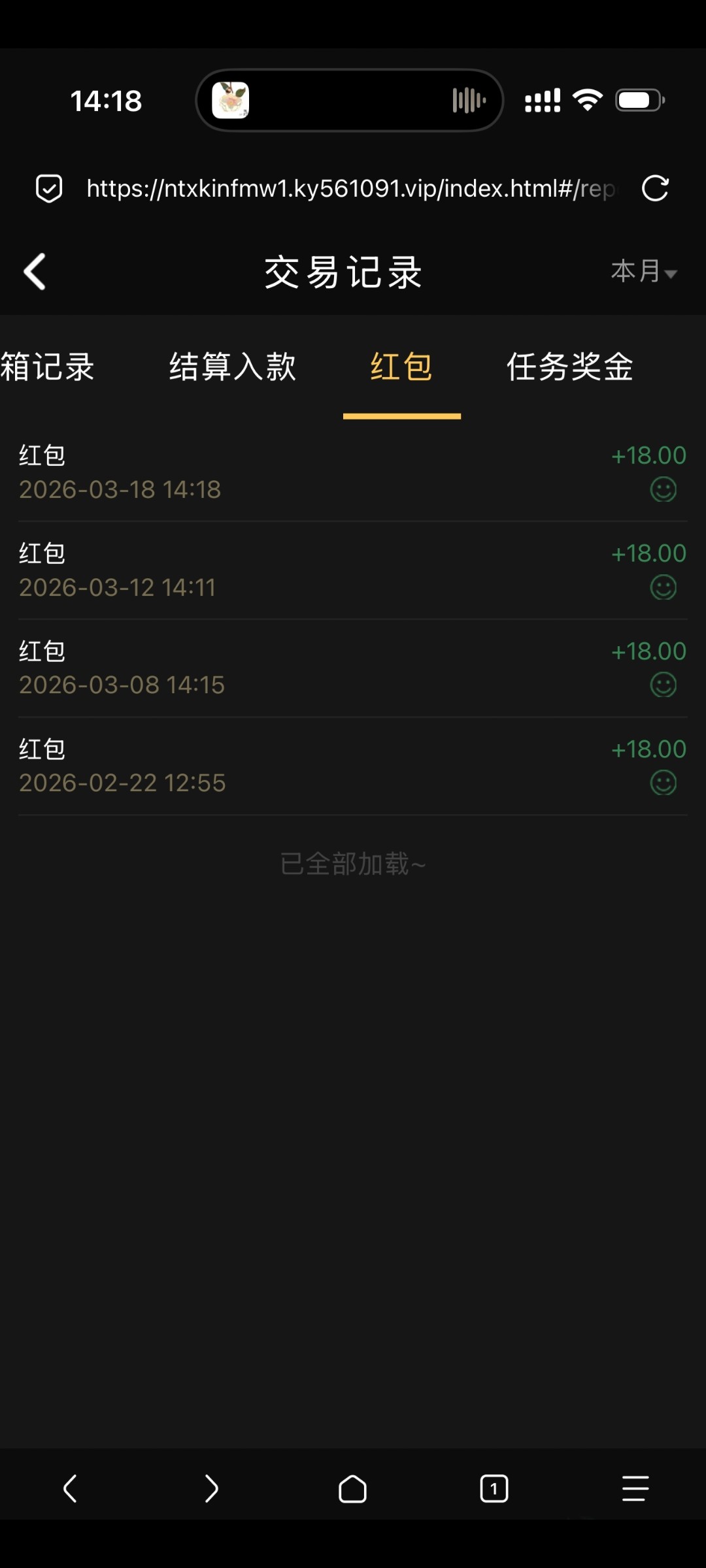The width and height of the screenshot is (706, 1568).
Task: Open the 本月 date filter dropdown
Action: (x=643, y=271)
